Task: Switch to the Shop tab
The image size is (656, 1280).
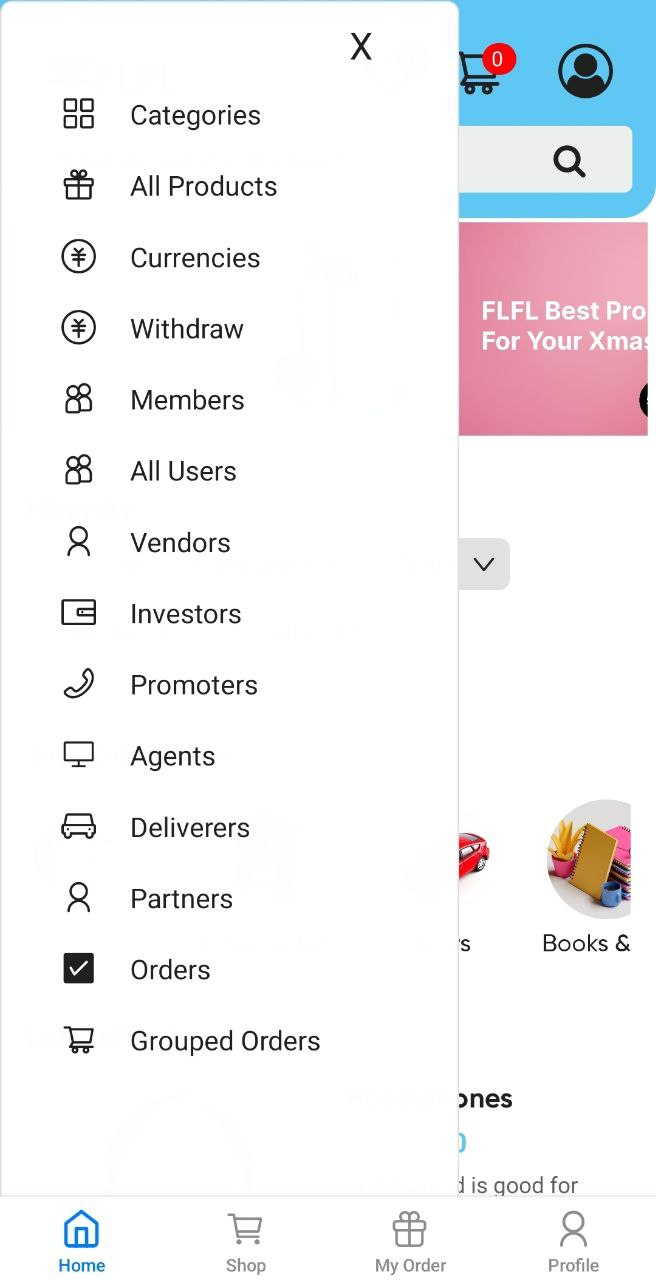Action: (245, 1242)
